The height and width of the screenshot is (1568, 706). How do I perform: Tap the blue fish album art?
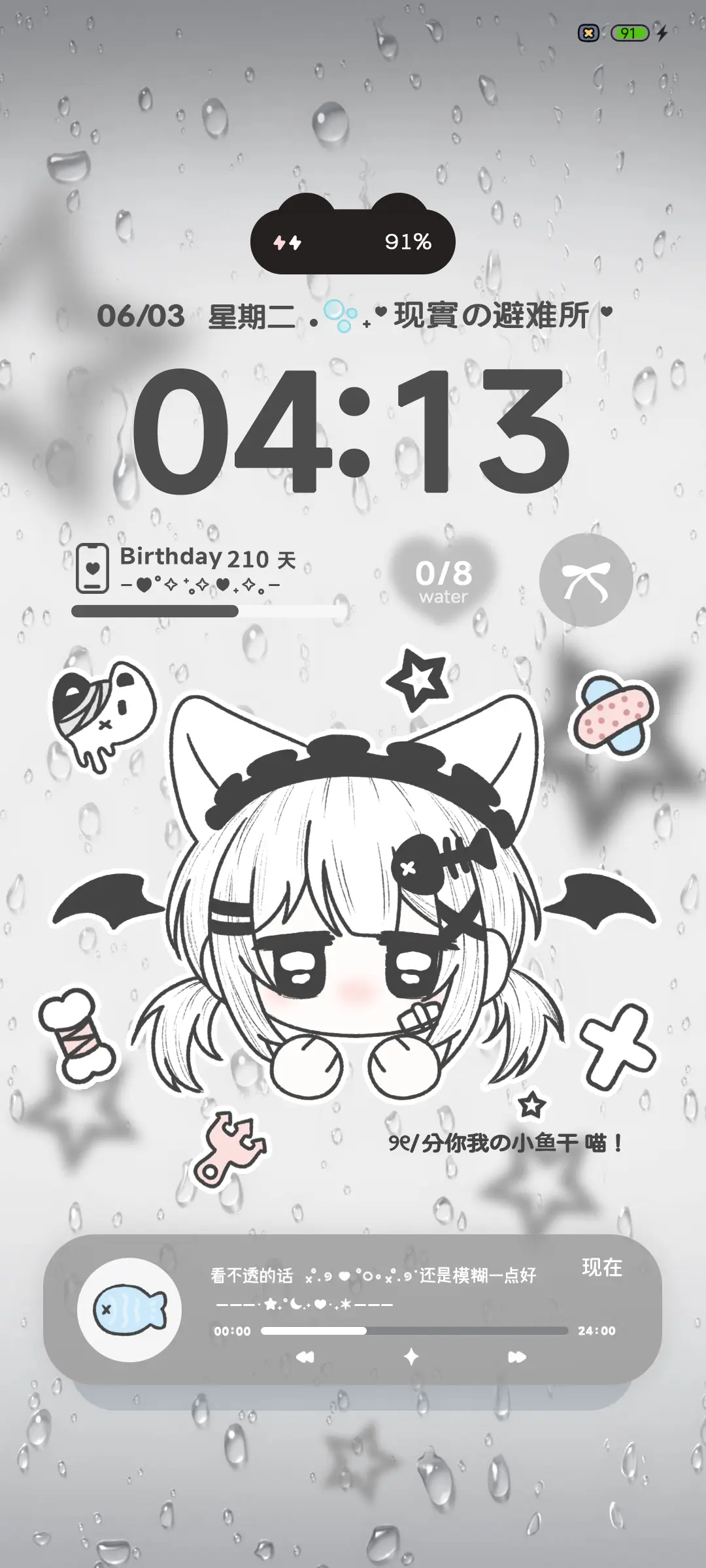pyautogui.click(x=129, y=1310)
